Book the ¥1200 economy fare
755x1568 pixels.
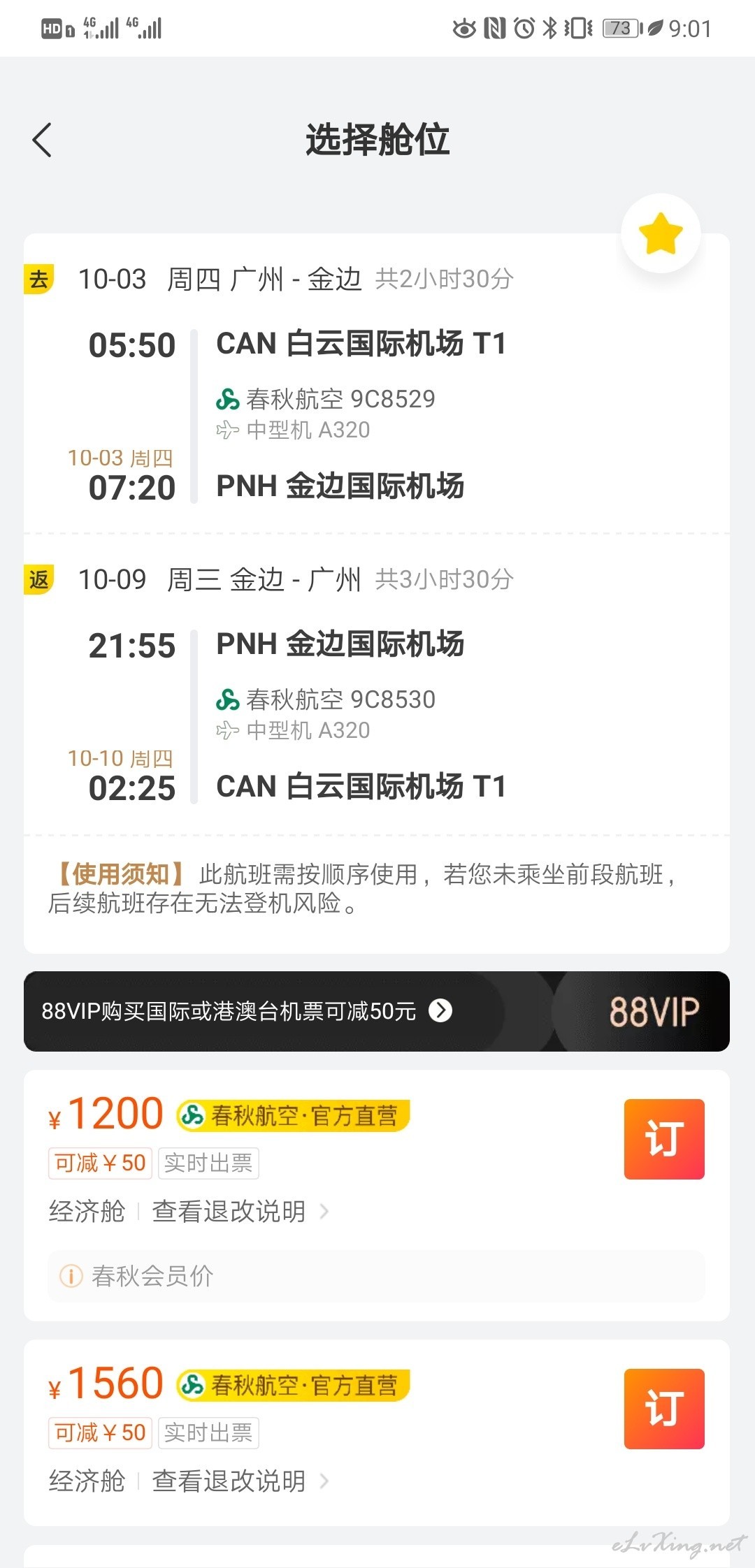click(664, 1139)
